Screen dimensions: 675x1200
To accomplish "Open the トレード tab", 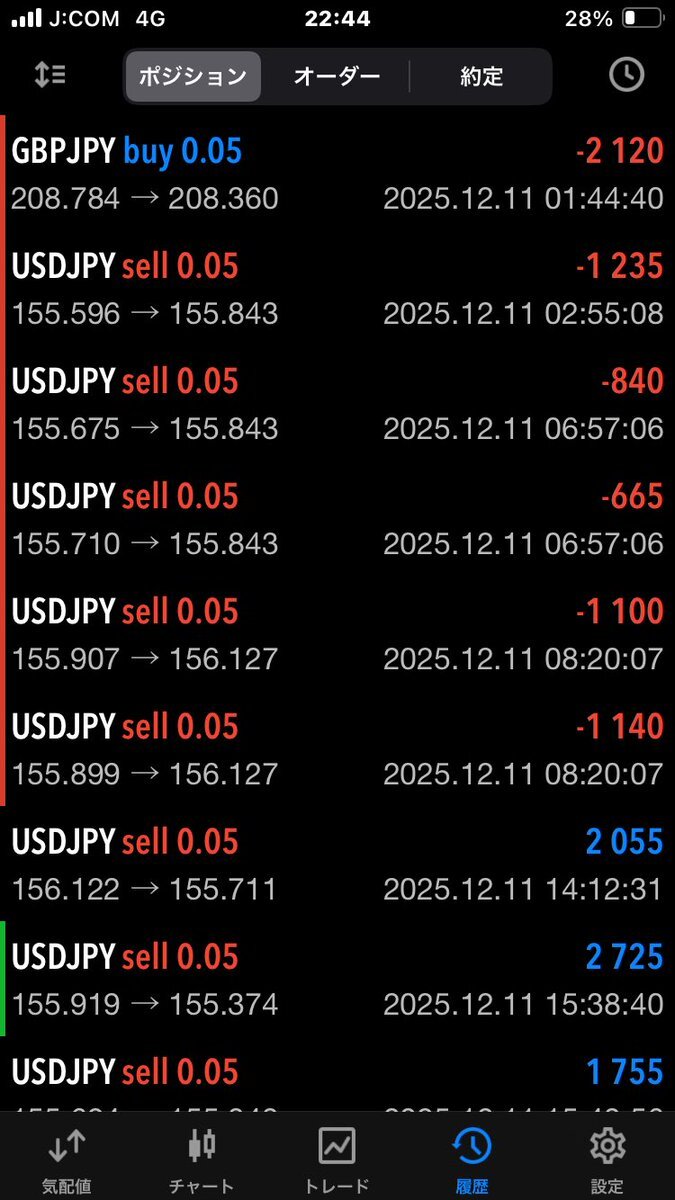I will pos(337,1160).
